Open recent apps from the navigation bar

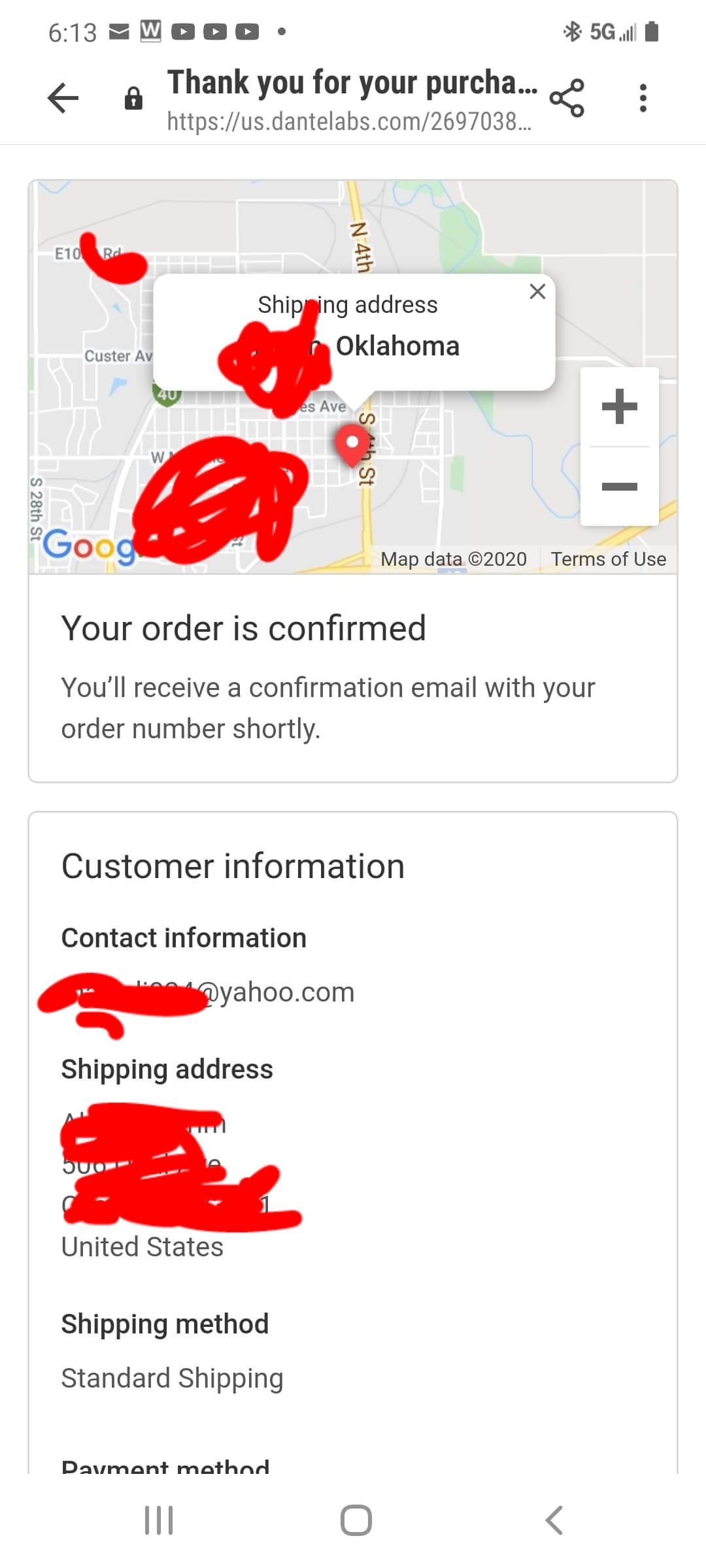pyautogui.click(x=159, y=1520)
